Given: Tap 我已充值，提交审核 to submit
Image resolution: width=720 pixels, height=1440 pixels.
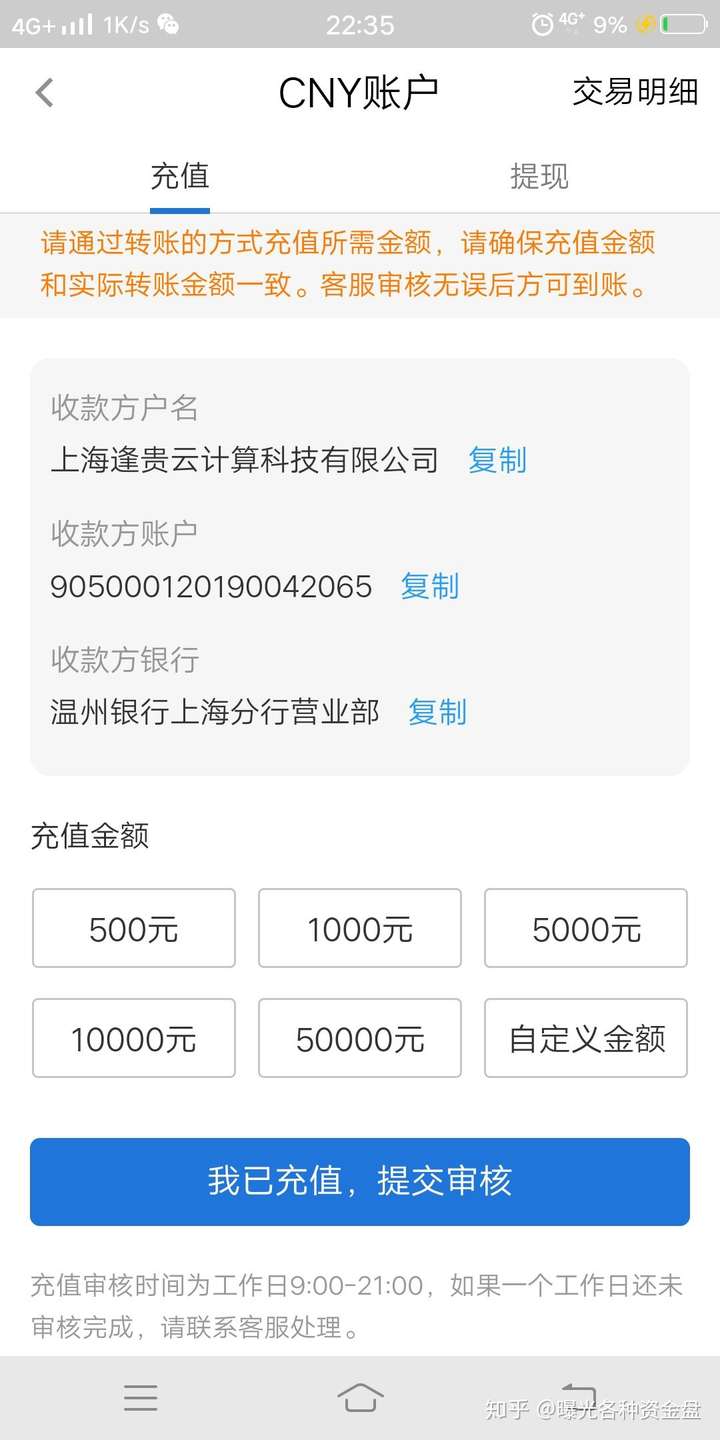Looking at the screenshot, I should click(x=360, y=1182).
